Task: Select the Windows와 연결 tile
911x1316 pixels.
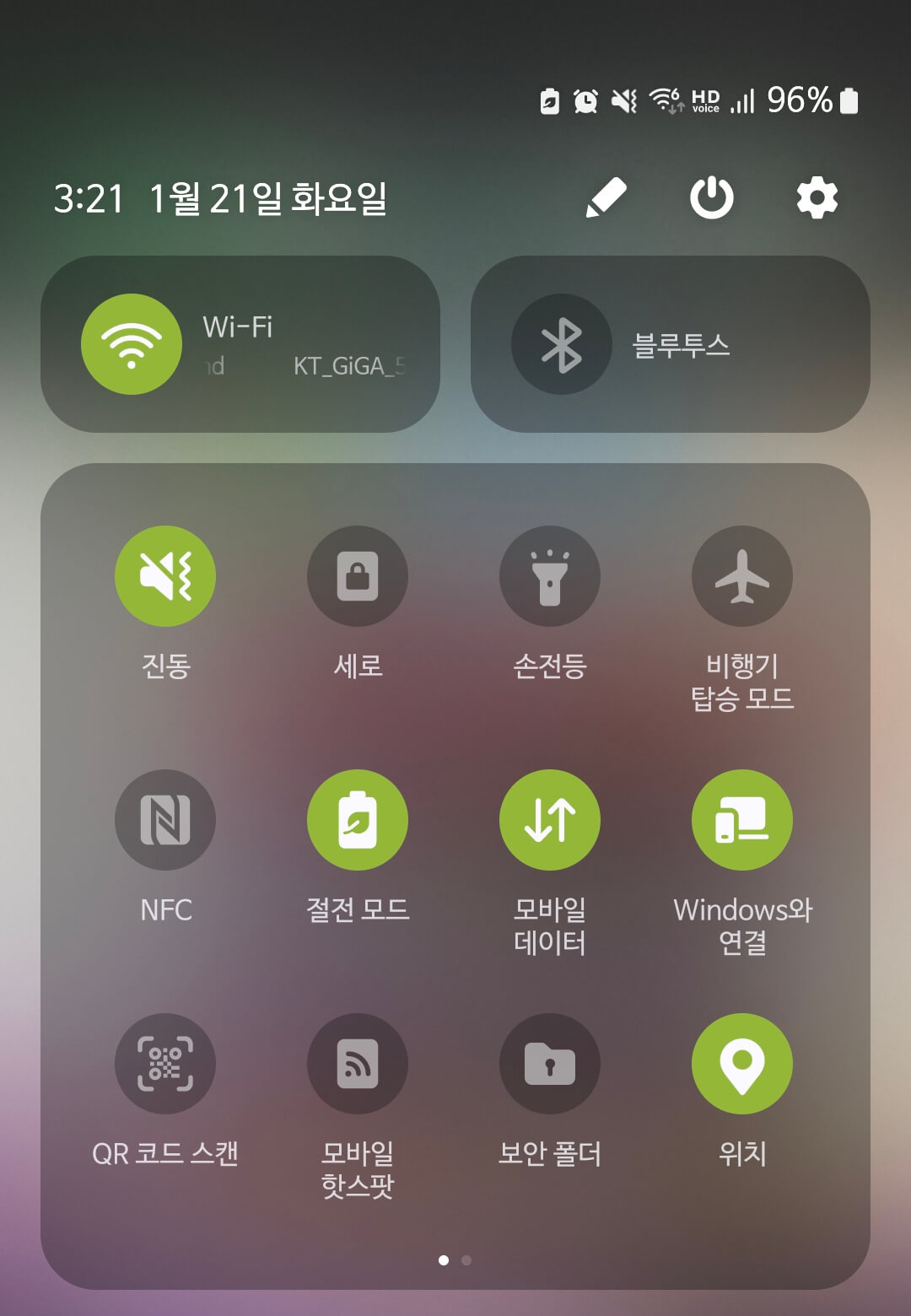Action: tap(741, 819)
